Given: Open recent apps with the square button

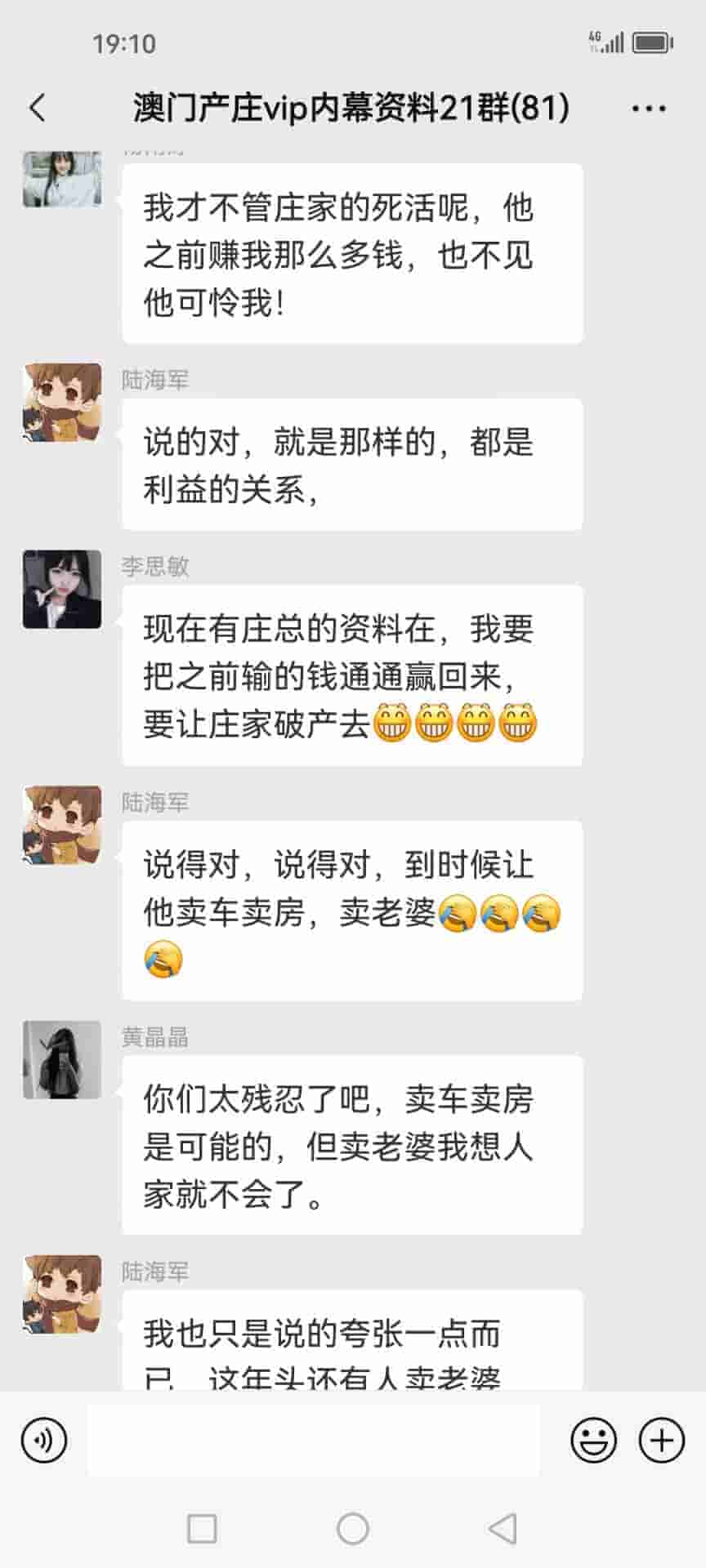Looking at the screenshot, I should [x=202, y=1528].
